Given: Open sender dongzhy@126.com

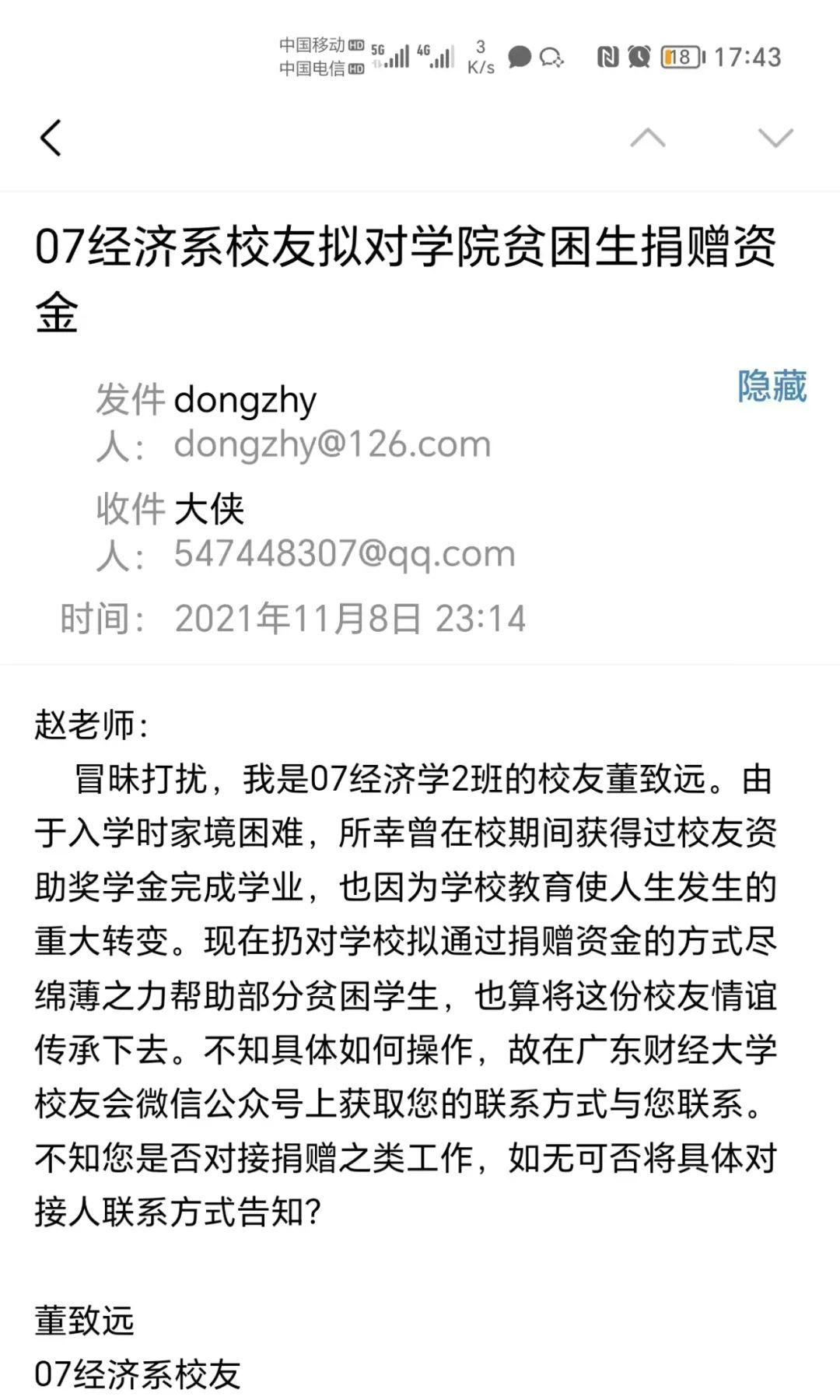Looking at the screenshot, I should tap(332, 444).
